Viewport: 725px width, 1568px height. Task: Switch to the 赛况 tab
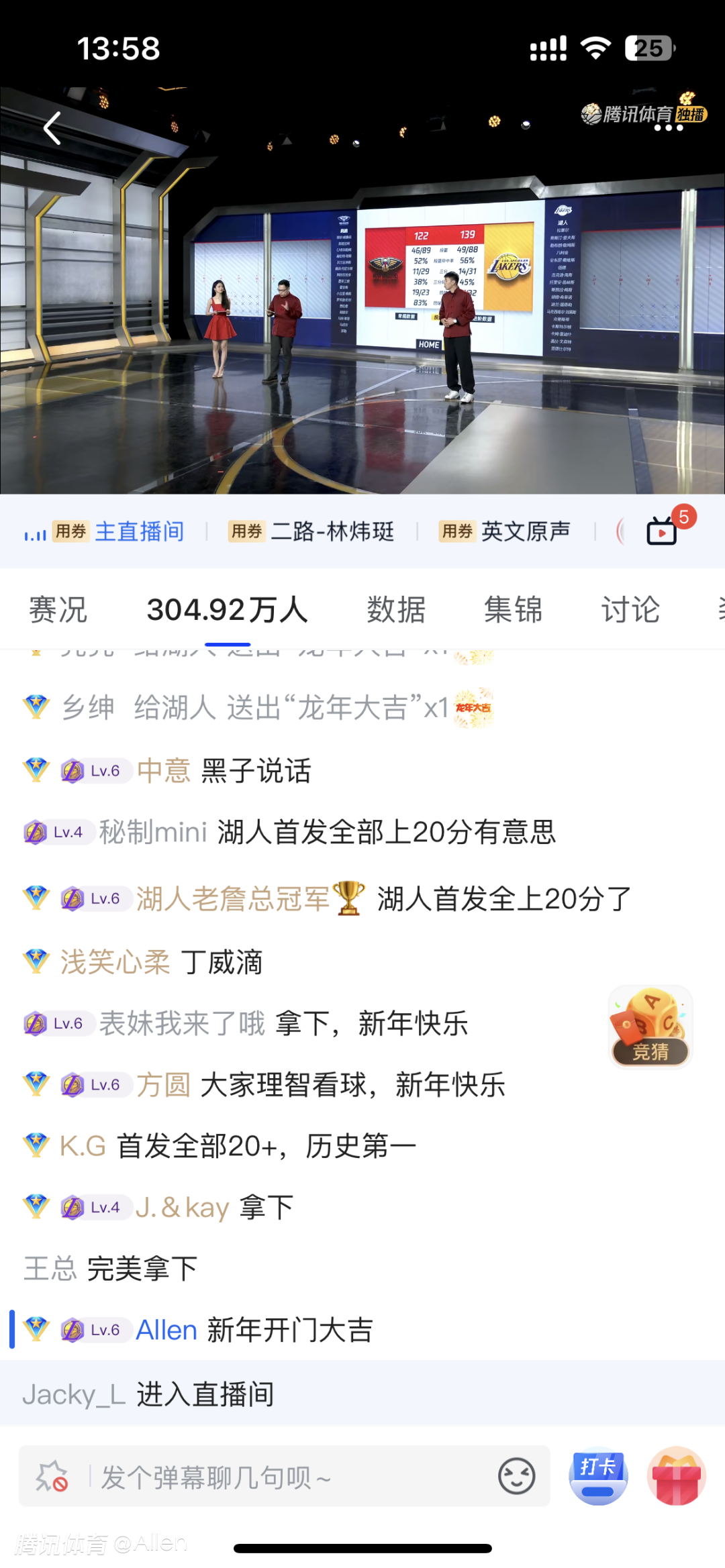[58, 609]
